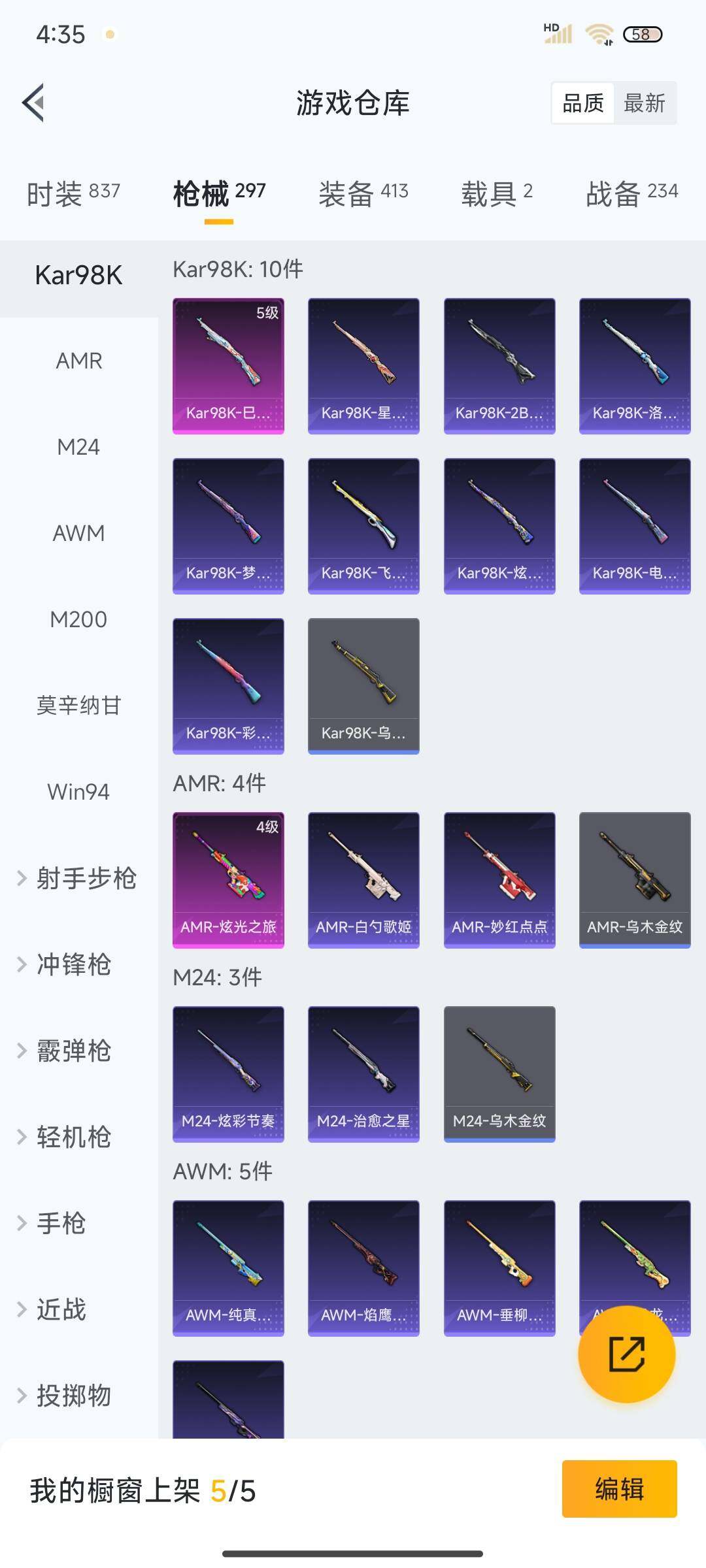706x1568 pixels.
Task: Select 莫辛纳甘 in the side list
Action: pos(79,706)
